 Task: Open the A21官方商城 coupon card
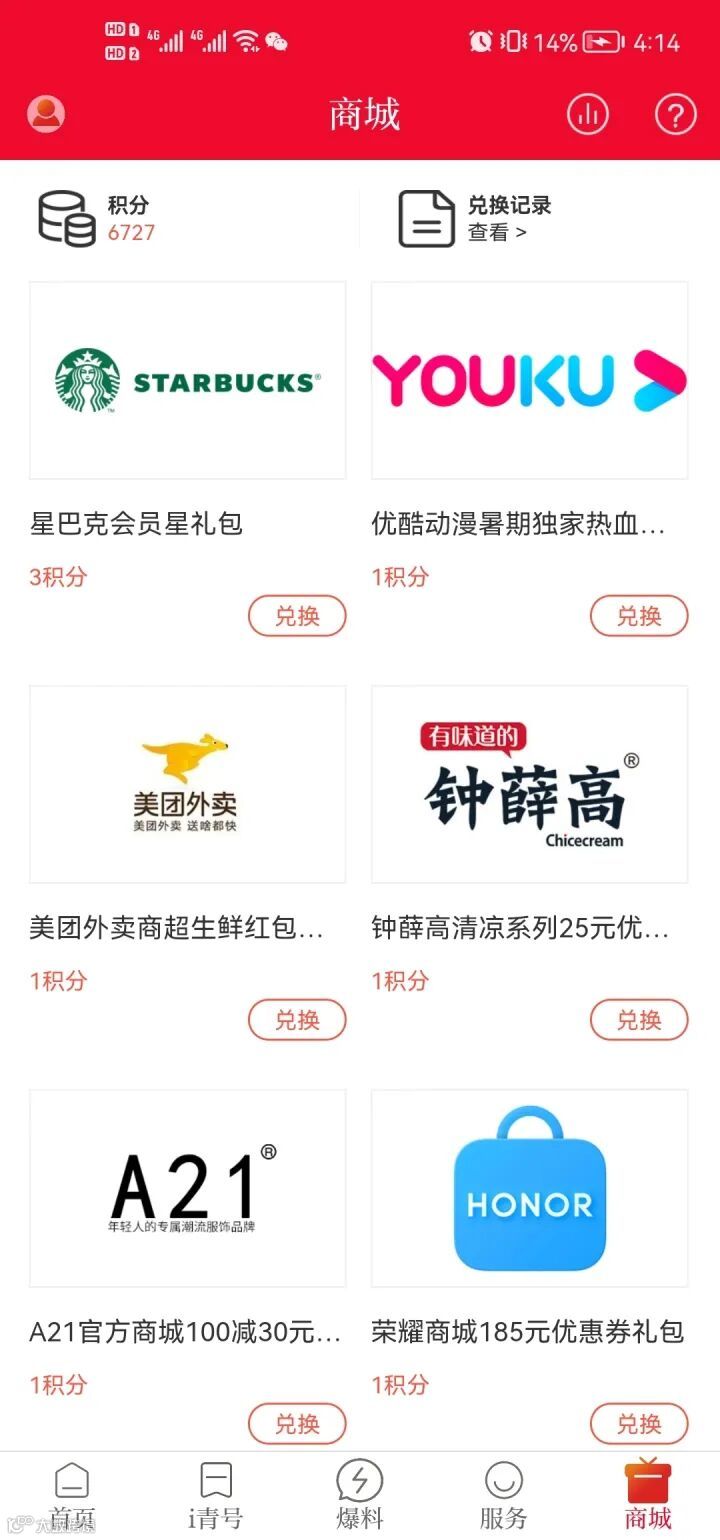pos(188,1188)
